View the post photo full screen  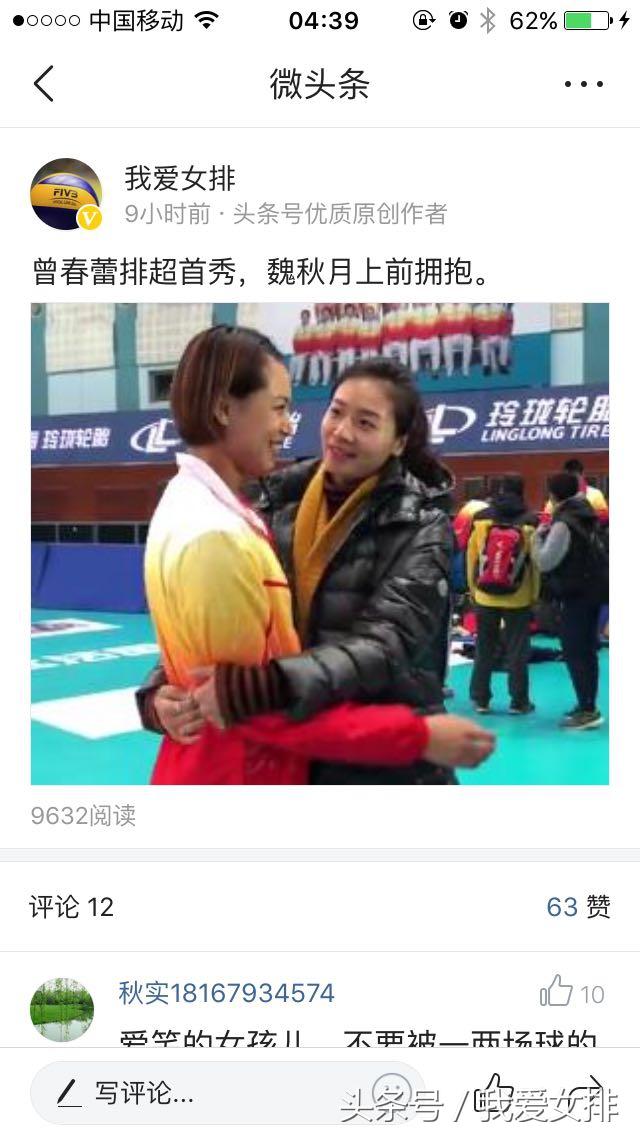(x=320, y=543)
